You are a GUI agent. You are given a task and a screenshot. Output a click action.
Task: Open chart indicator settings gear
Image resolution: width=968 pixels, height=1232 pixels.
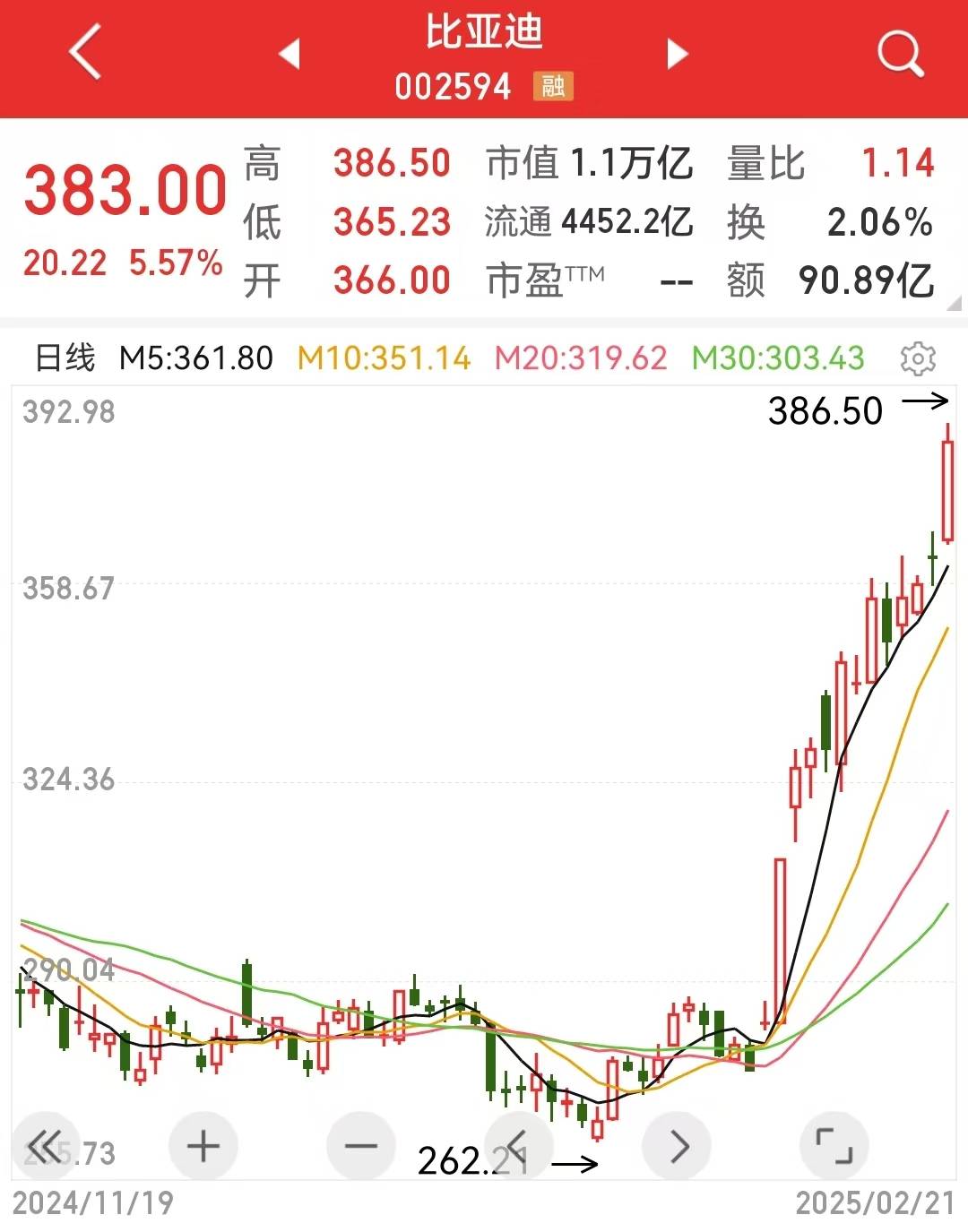click(916, 357)
